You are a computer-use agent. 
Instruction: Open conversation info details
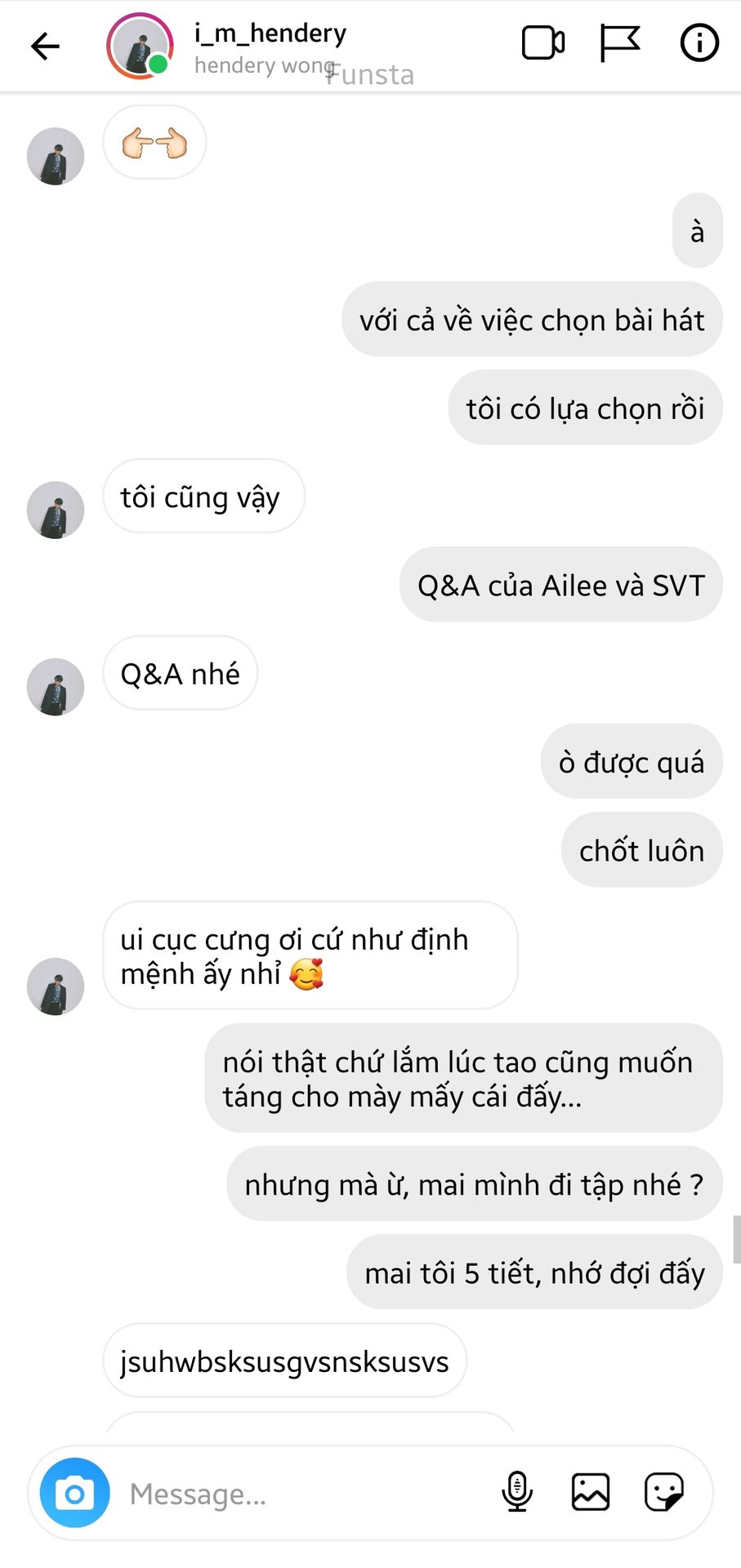click(x=699, y=43)
